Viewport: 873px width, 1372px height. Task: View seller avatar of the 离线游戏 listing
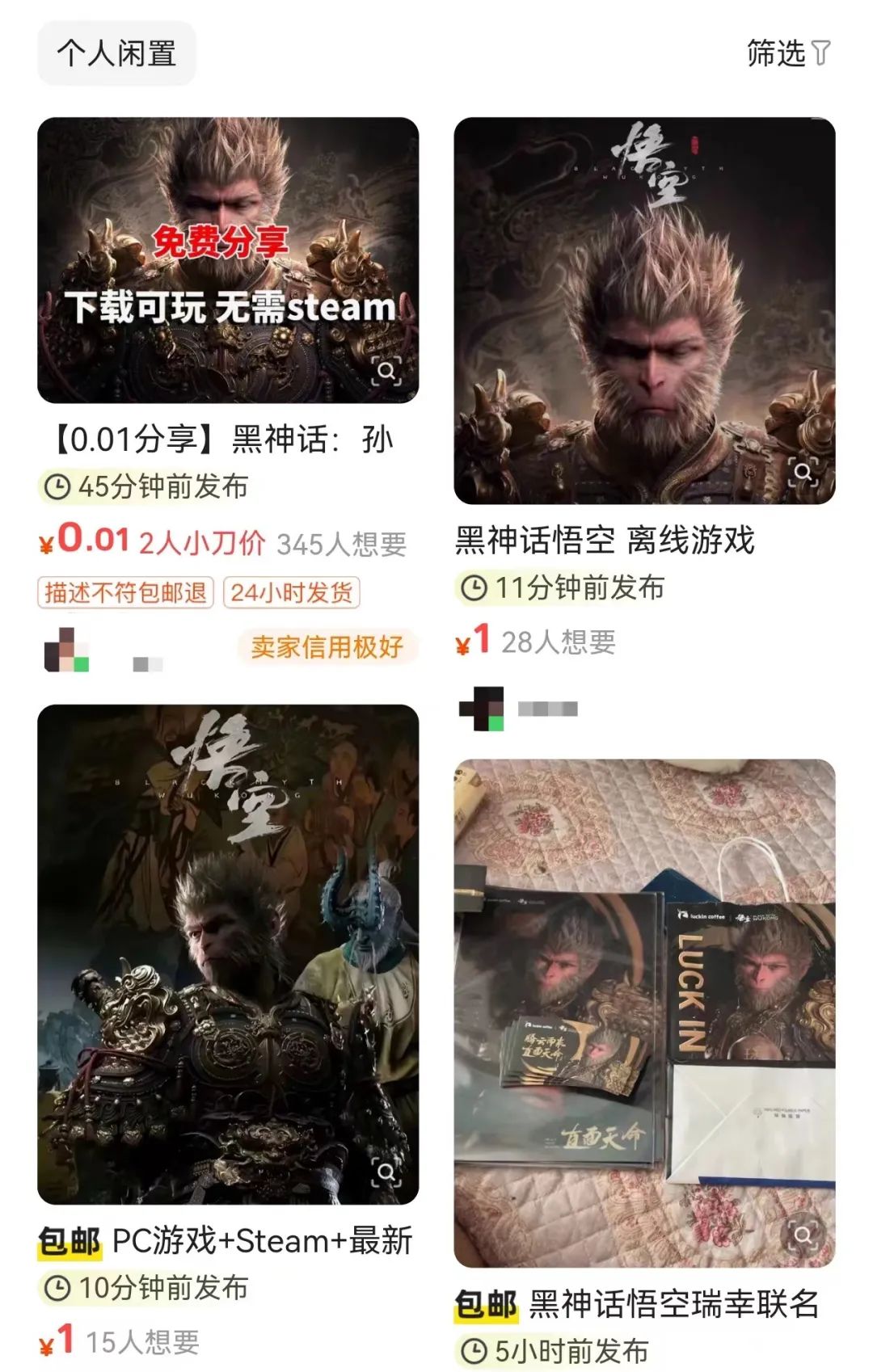click(482, 709)
